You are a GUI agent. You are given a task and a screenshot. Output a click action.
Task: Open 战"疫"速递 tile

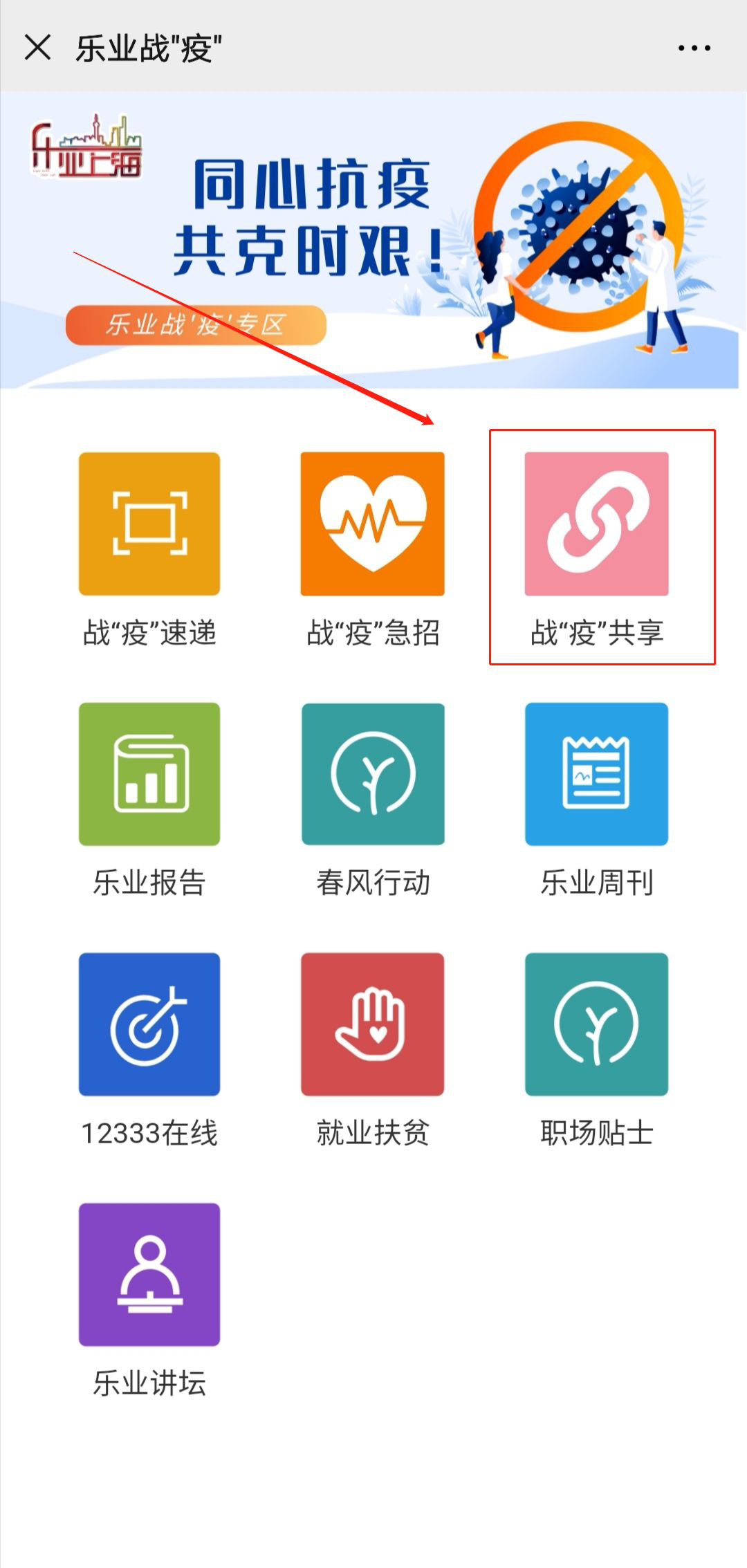pyautogui.click(x=149, y=524)
